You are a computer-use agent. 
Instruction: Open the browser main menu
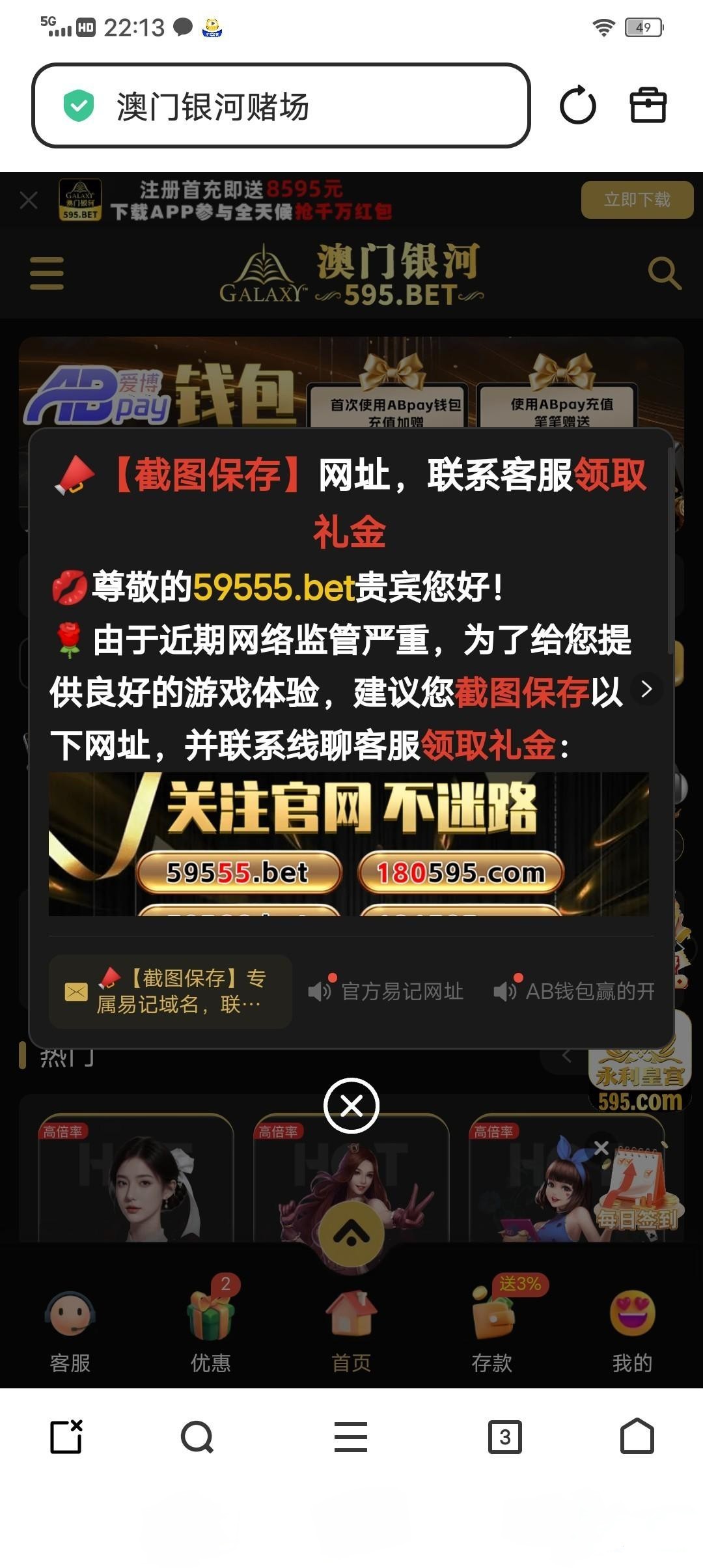click(351, 1437)
